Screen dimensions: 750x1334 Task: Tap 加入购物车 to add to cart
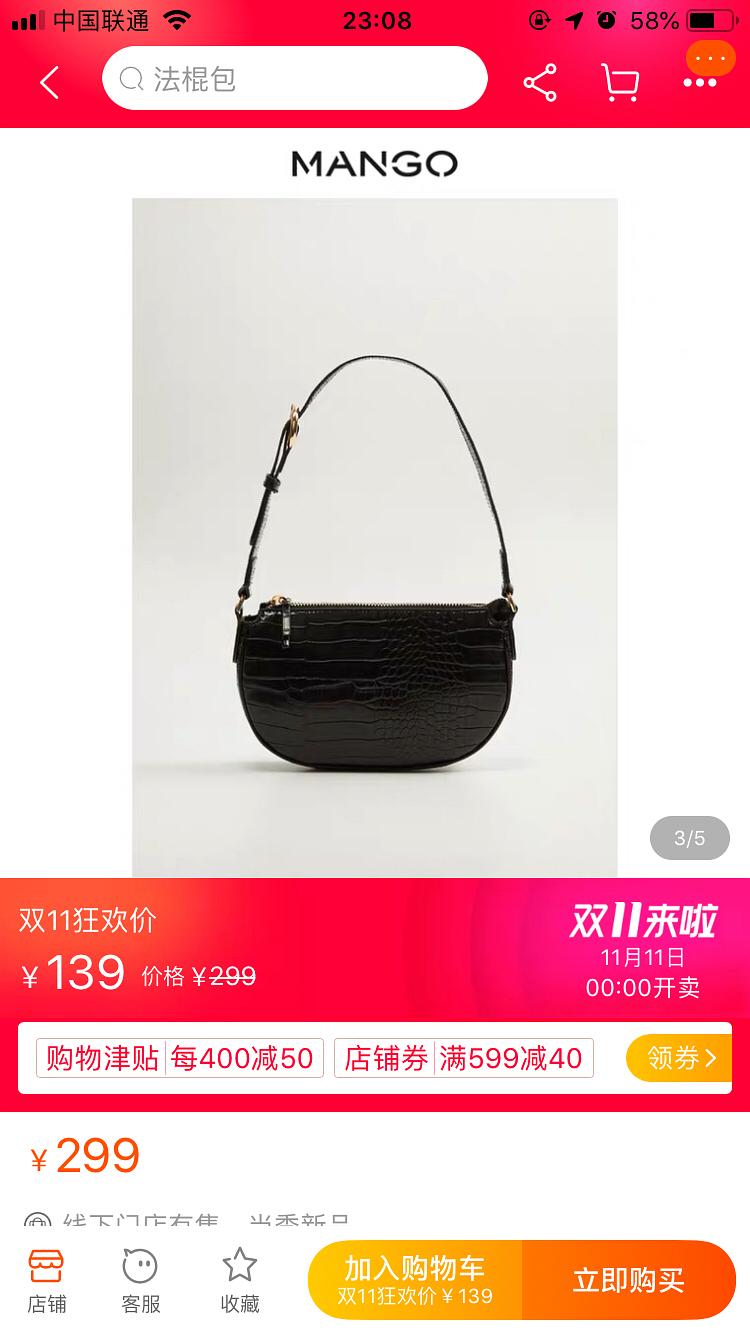(413, 1280)
